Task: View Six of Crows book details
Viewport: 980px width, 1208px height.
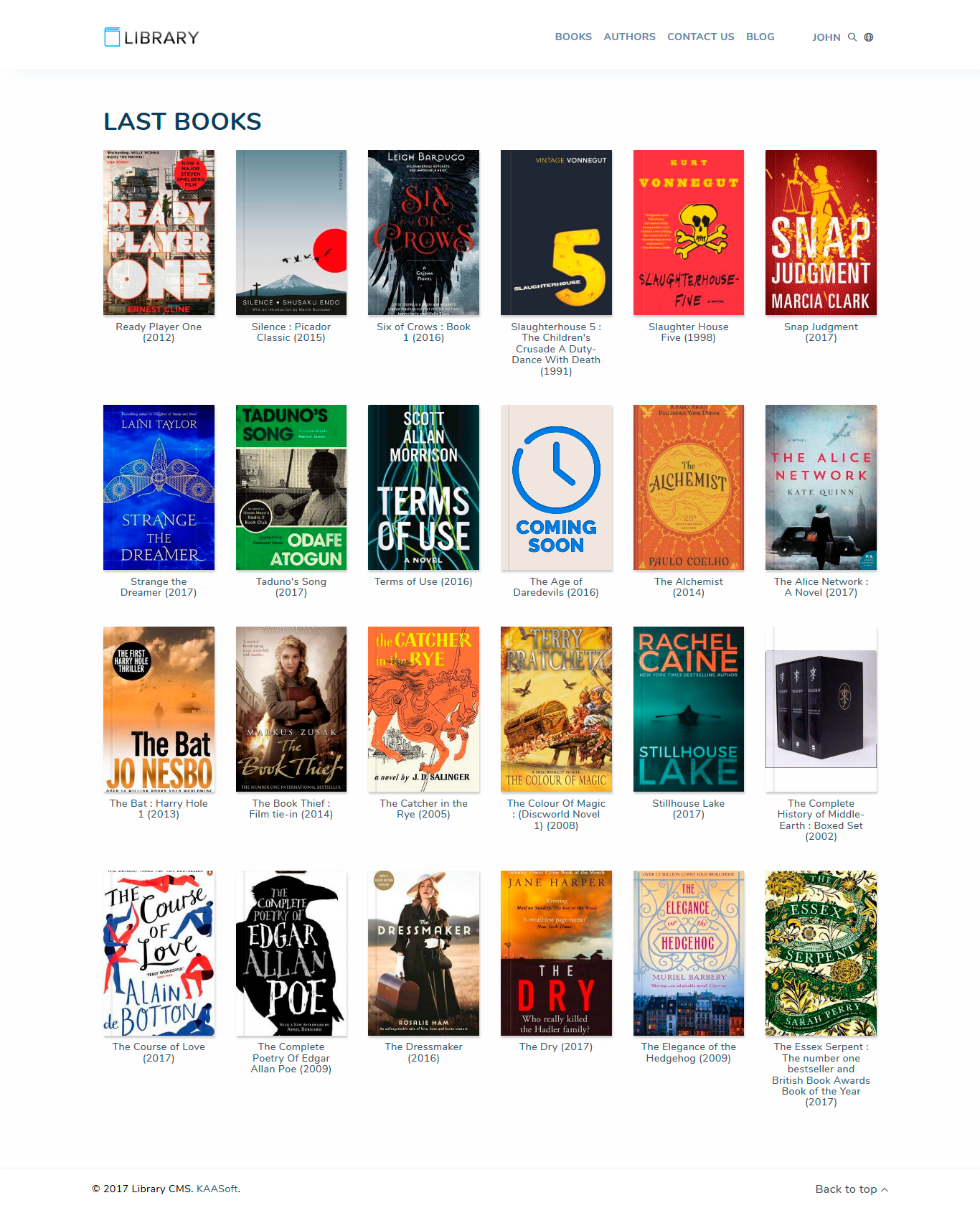Action: click(423, 233)
